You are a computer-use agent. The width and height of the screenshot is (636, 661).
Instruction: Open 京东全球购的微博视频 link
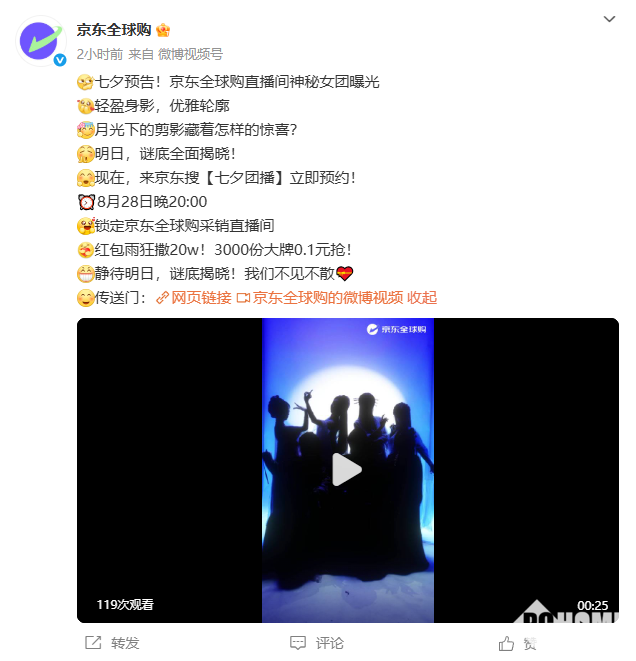[327, 297]
